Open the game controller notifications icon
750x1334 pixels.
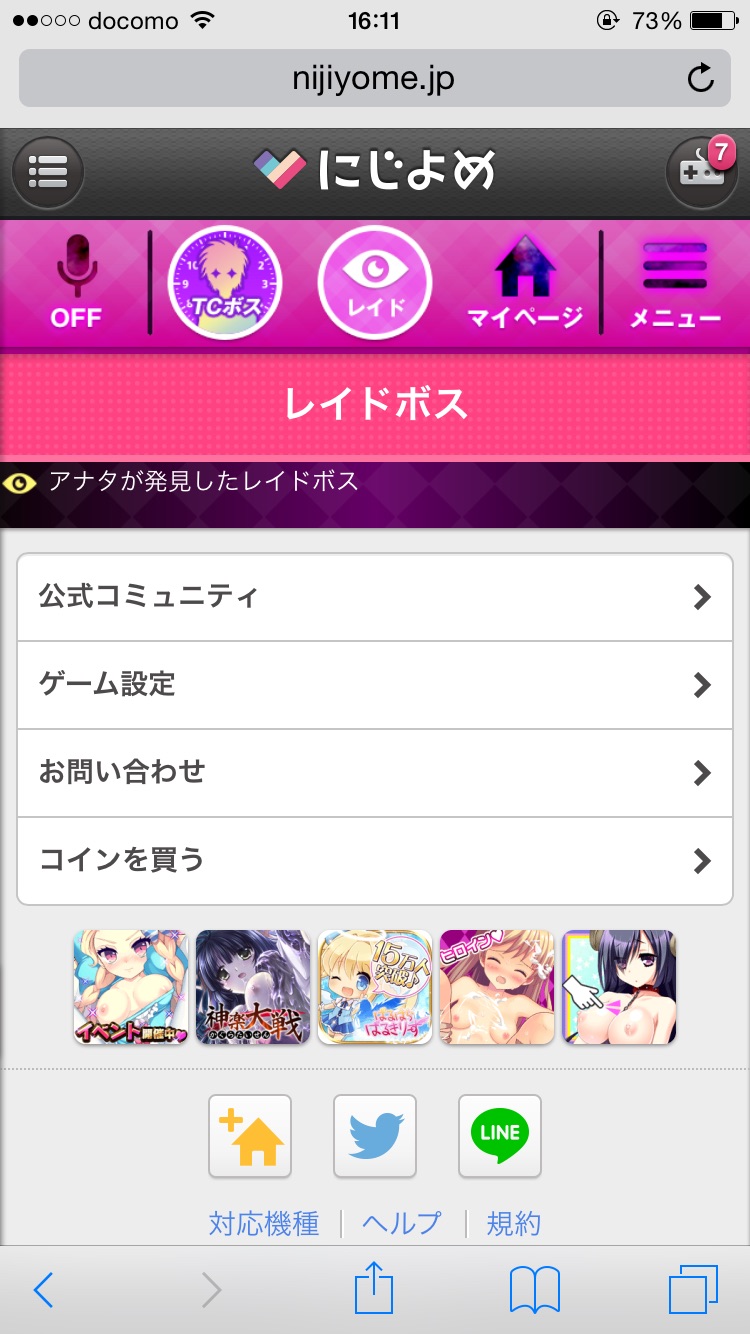(701, 172)
